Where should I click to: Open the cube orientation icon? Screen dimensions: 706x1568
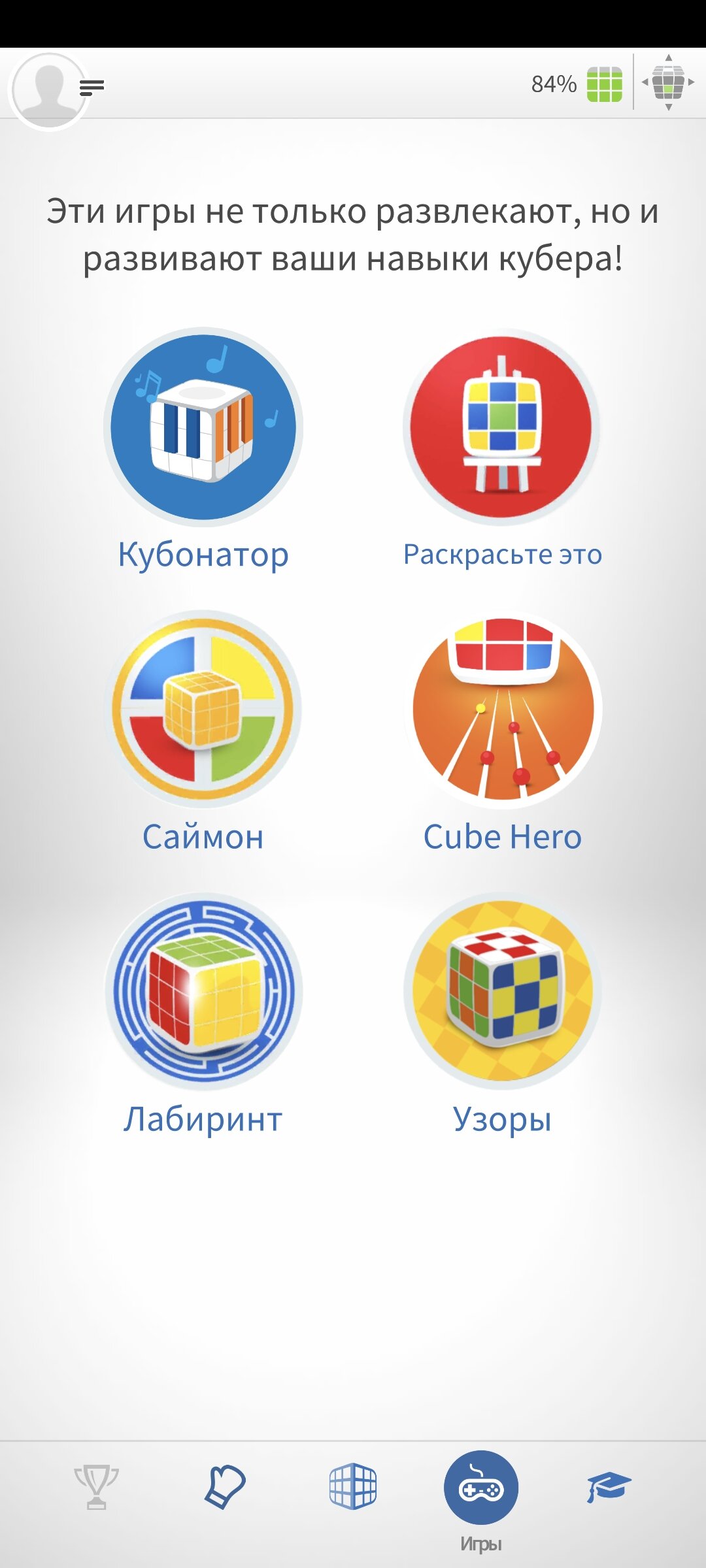point(668,82)
